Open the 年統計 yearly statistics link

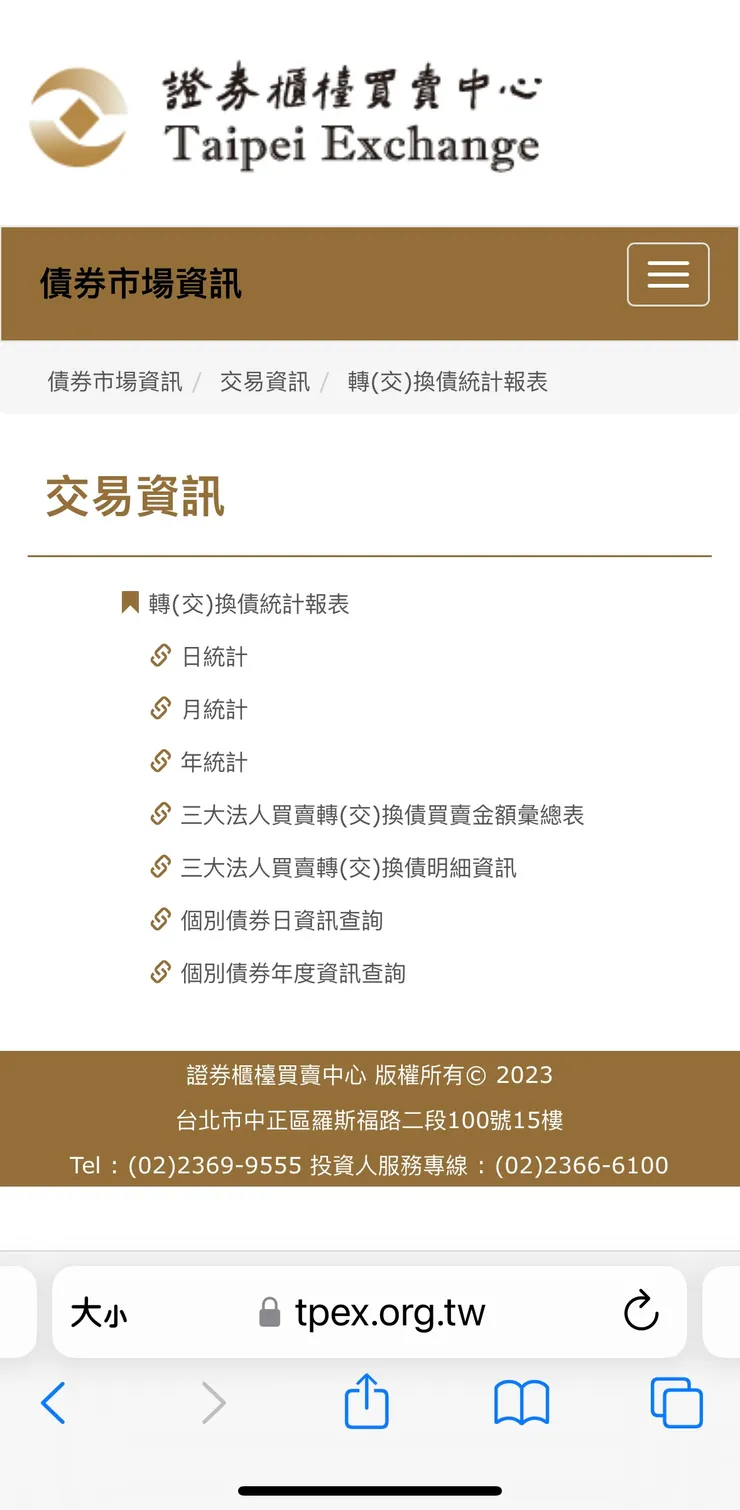(215, 762)
